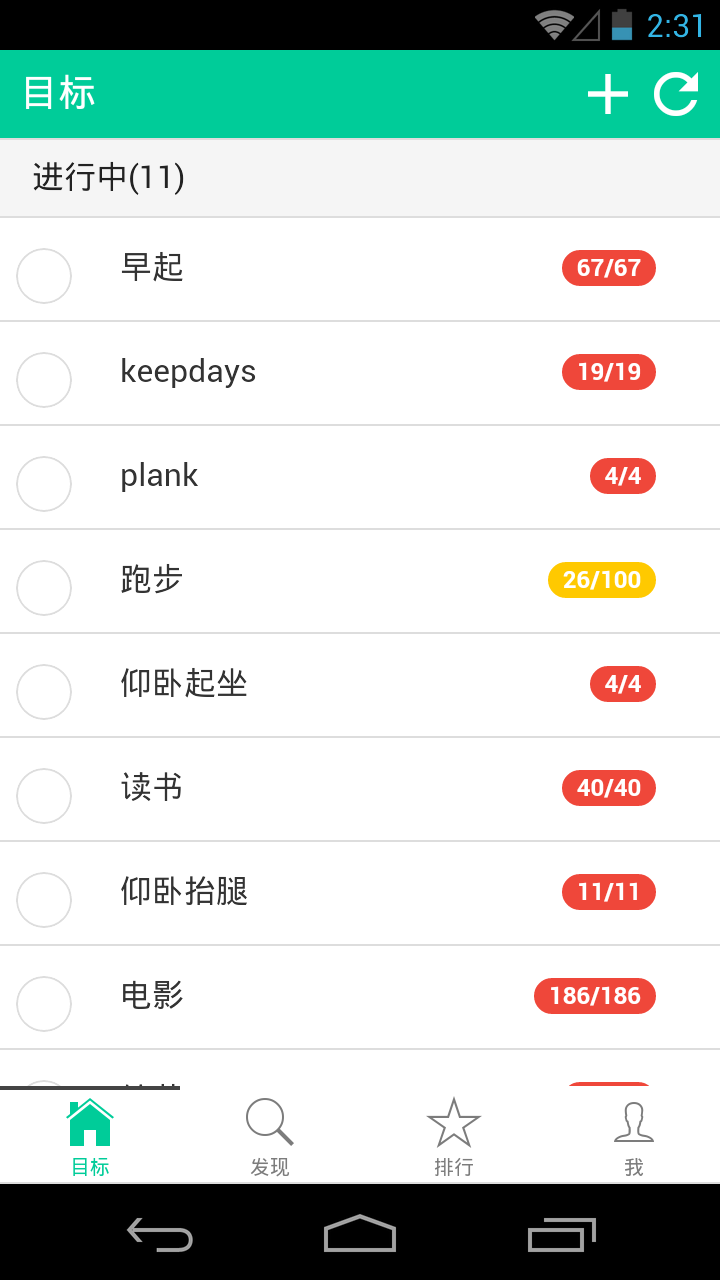Tap the red 186/186 badge on 电影
The image size is (720, 1280).
[x=594, y=996]
